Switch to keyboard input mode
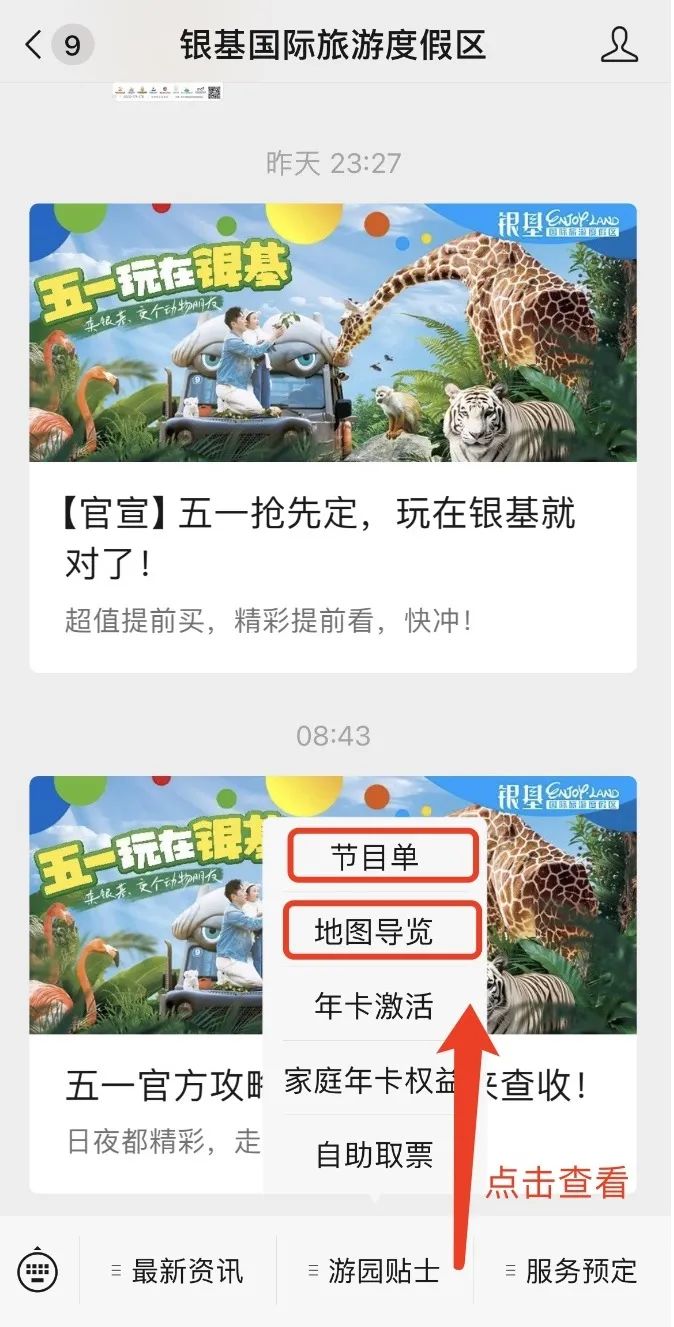Screen dimensions: 674x1327 (x=39, y=1271)
